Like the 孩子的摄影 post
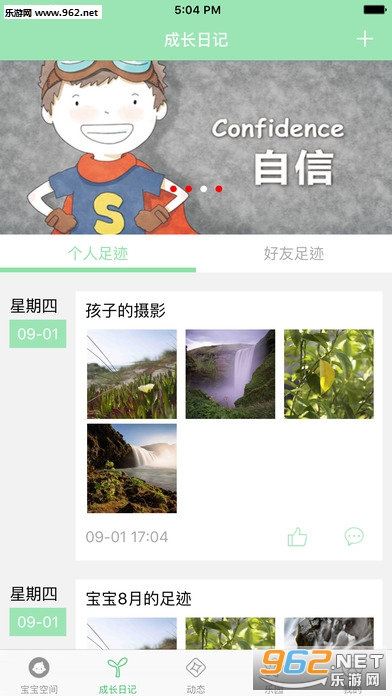 [297, 537]
